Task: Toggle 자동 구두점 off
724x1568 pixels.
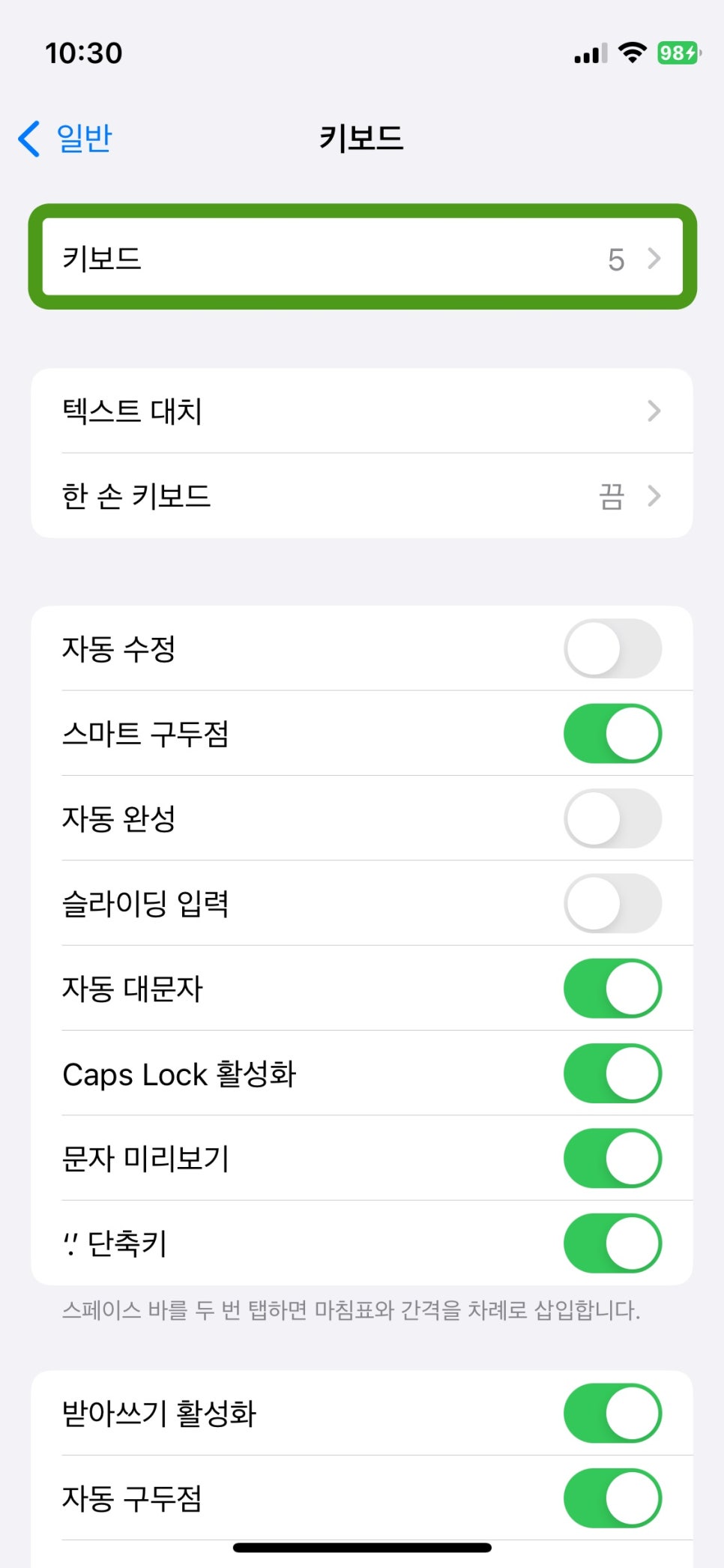Action: [612, 1498]
